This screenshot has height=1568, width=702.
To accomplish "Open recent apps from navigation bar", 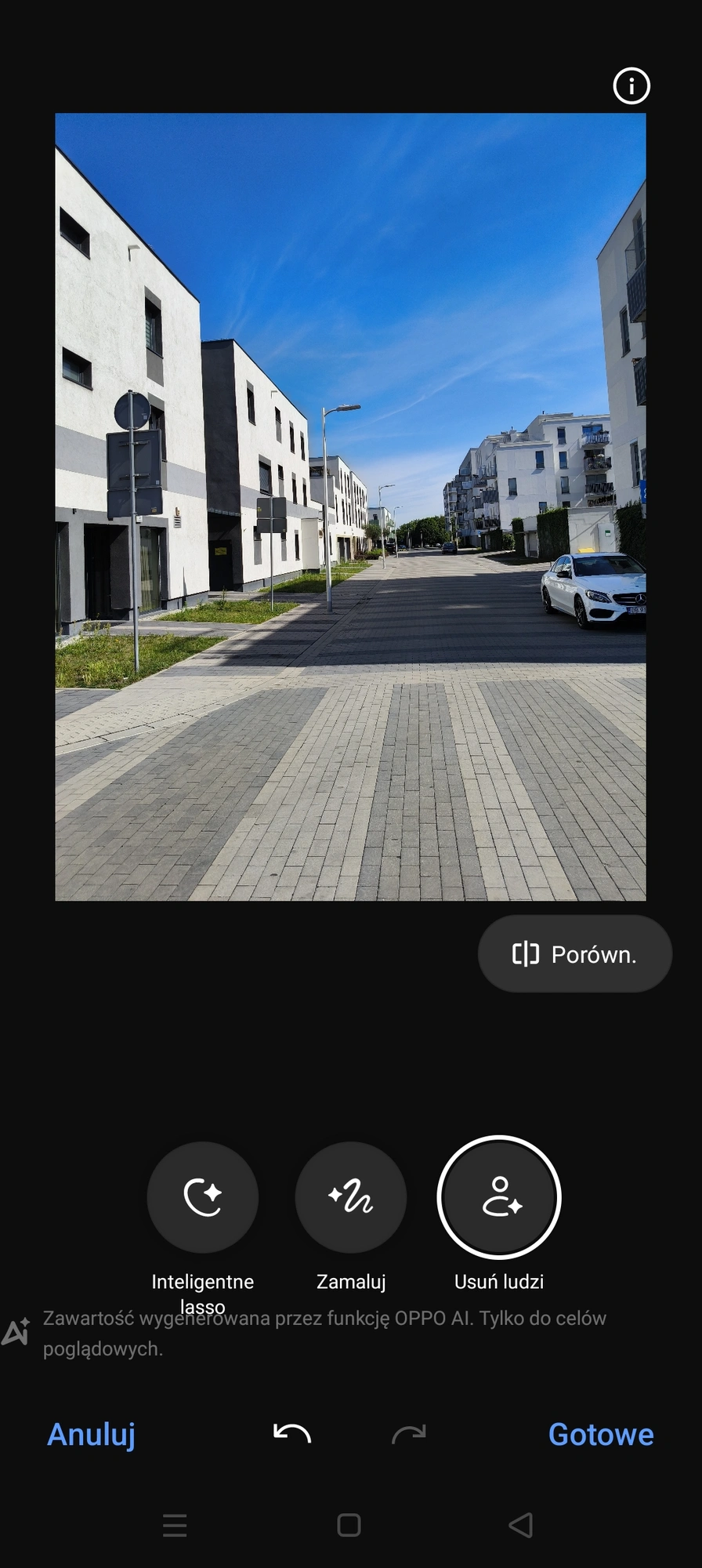I will pyautogui.click(x=175, y=1525).
